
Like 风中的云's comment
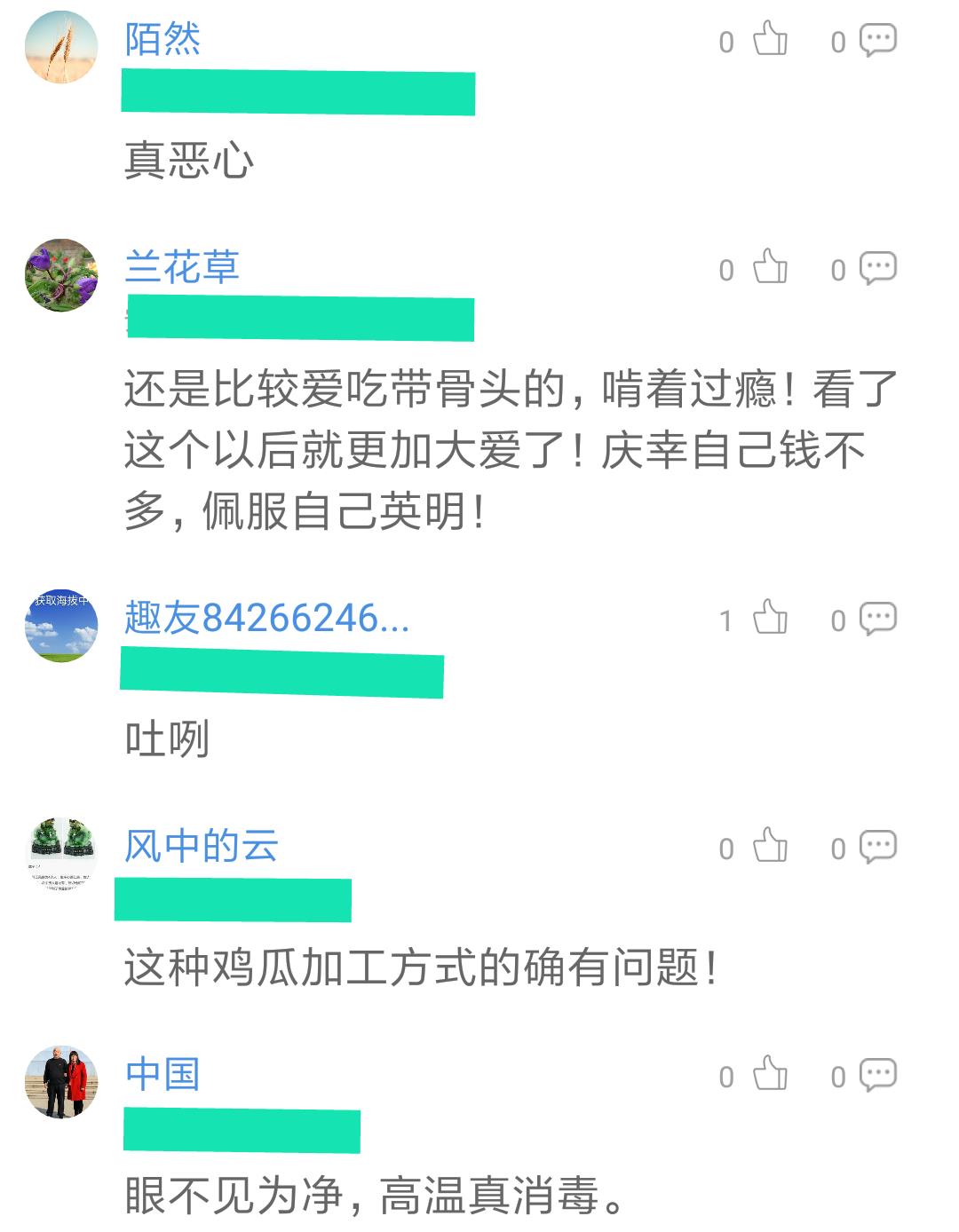tap(769, 847)
